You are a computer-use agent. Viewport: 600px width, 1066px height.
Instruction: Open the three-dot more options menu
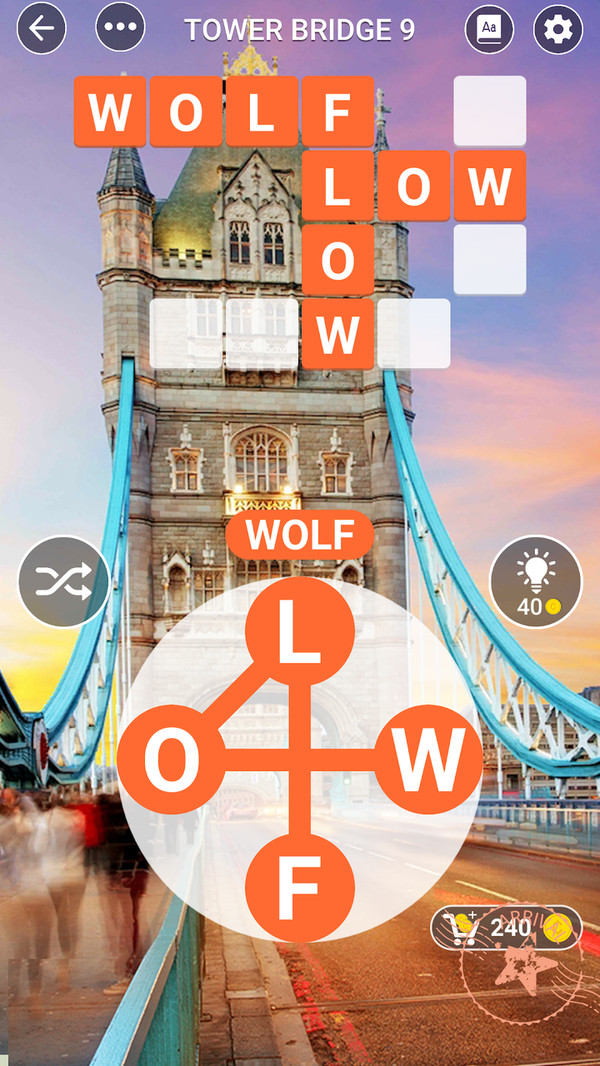pyautogui.click(x=120, y=29)
